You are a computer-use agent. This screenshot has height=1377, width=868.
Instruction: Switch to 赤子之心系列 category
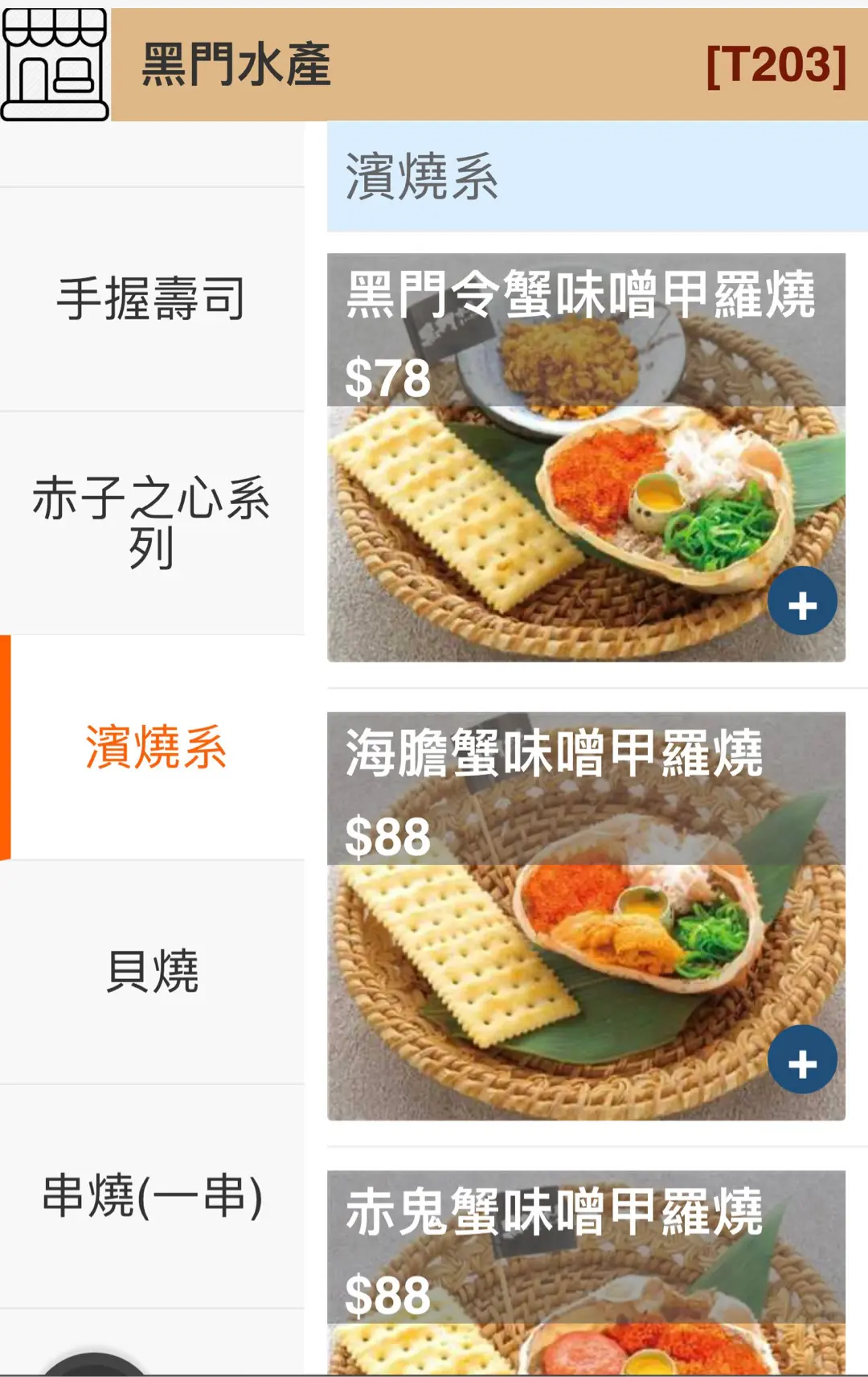(x=152, y=523)
